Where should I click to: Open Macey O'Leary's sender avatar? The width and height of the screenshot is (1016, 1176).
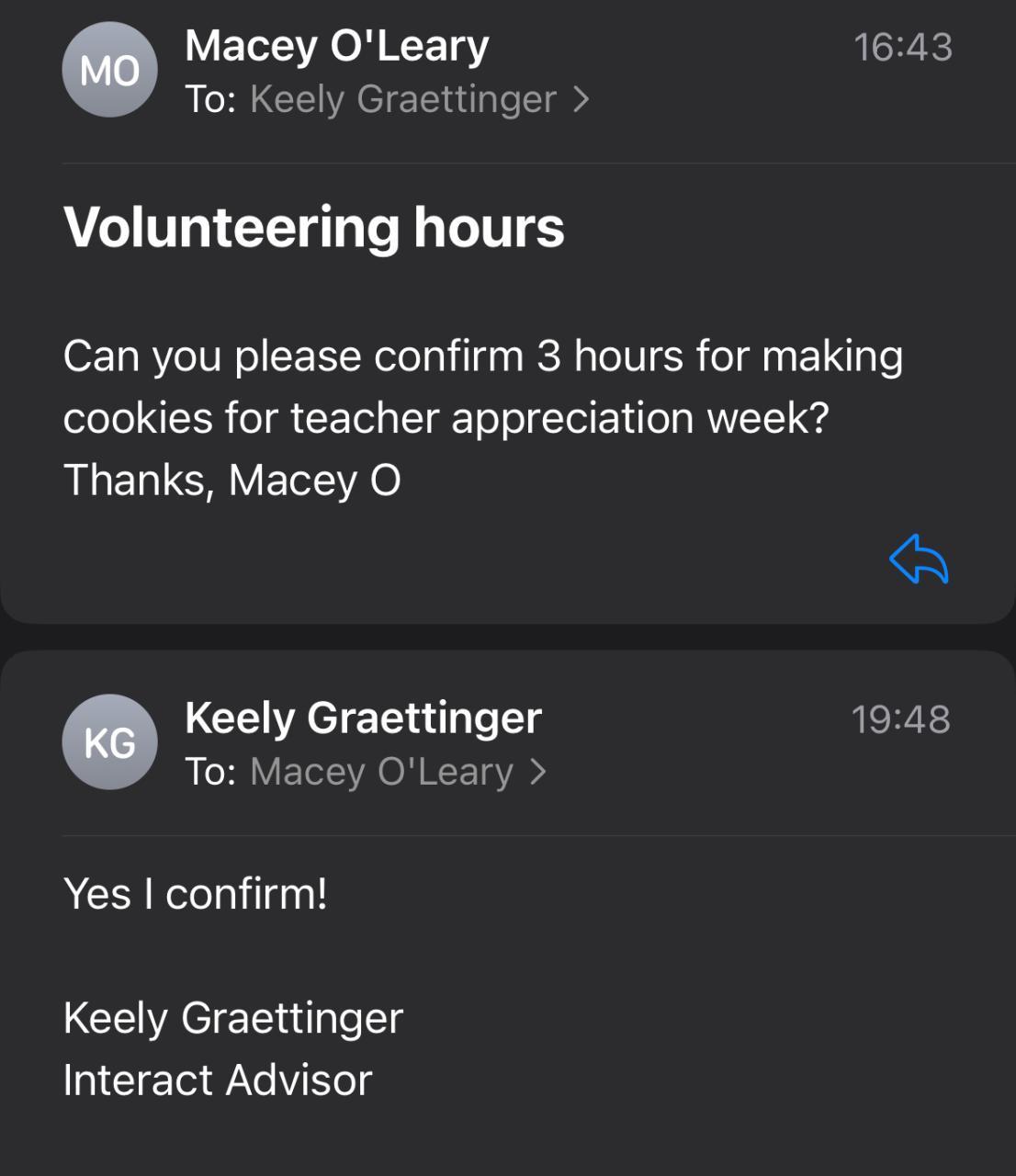(109, 70)
